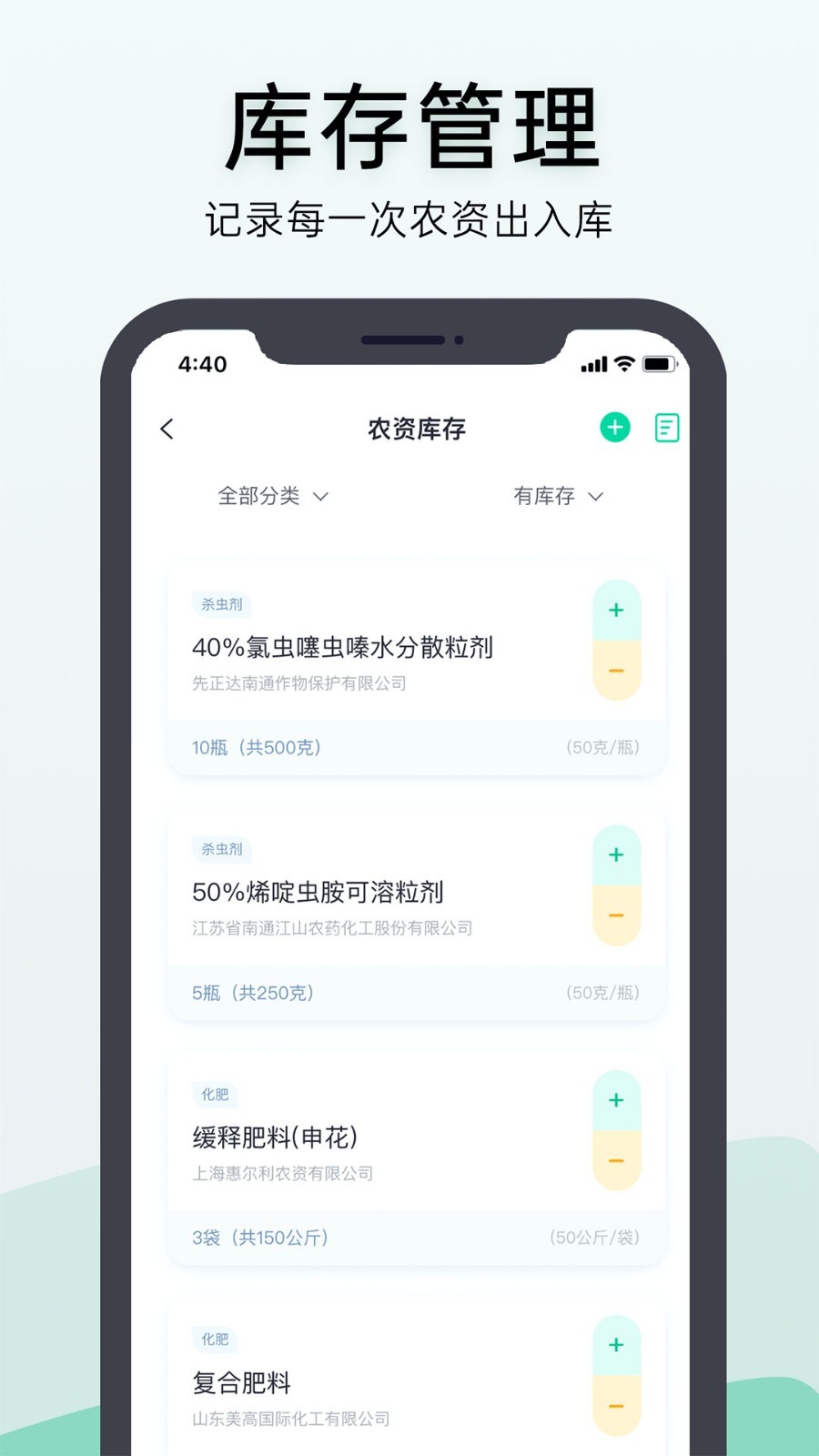
Task: Decrease stock of 复合肥料
Action: 617,1405
